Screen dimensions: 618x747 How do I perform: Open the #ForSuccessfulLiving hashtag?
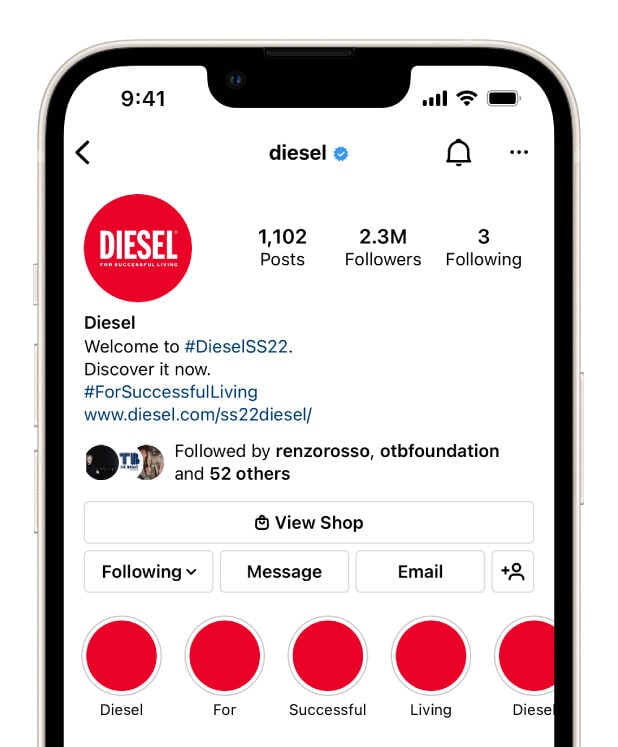[x=171, y=392]
